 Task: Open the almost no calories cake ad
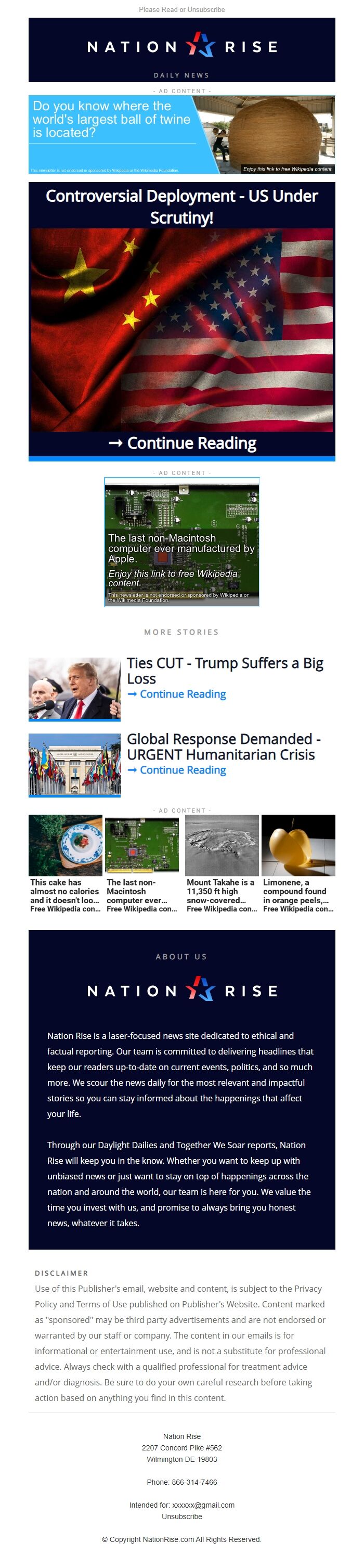tap(65, 863)
